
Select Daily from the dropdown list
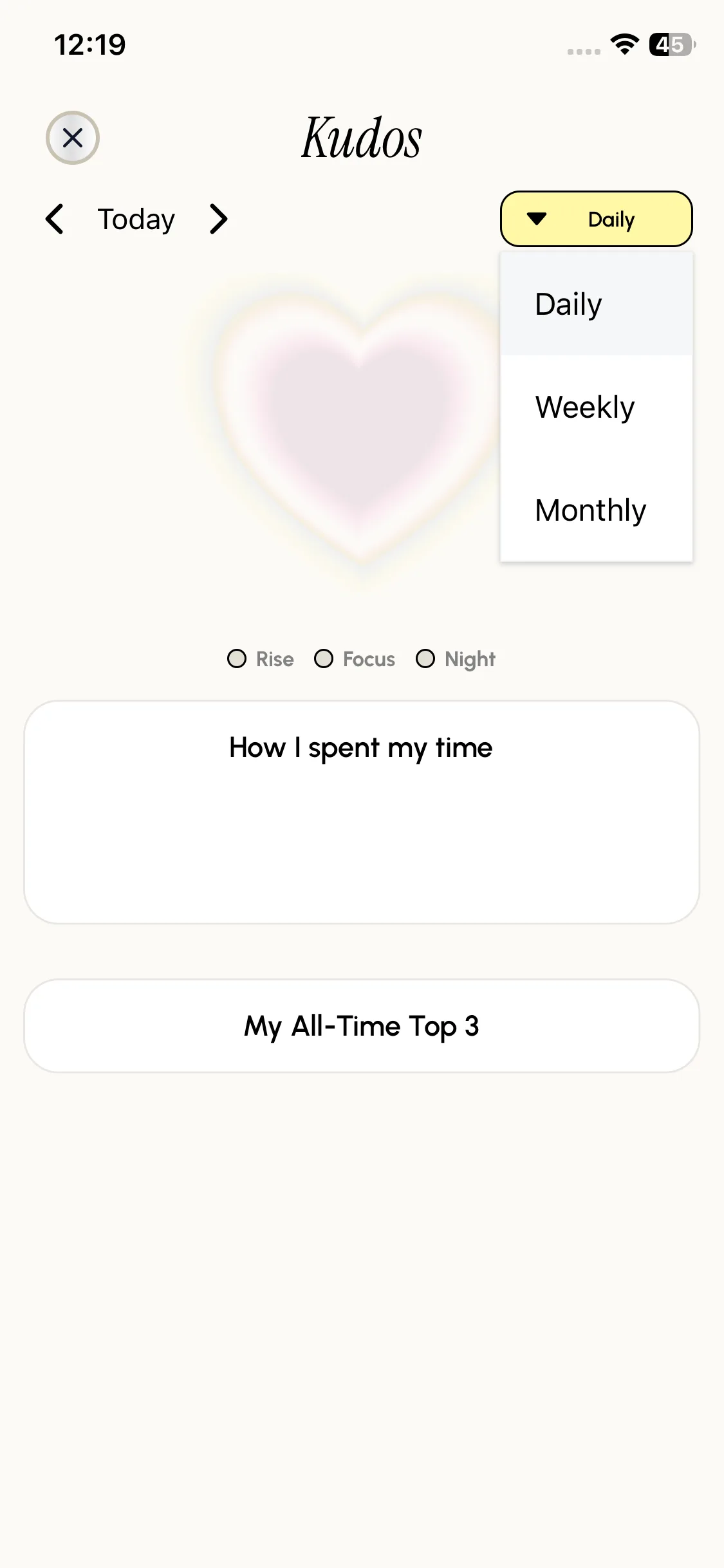point(596,304)
